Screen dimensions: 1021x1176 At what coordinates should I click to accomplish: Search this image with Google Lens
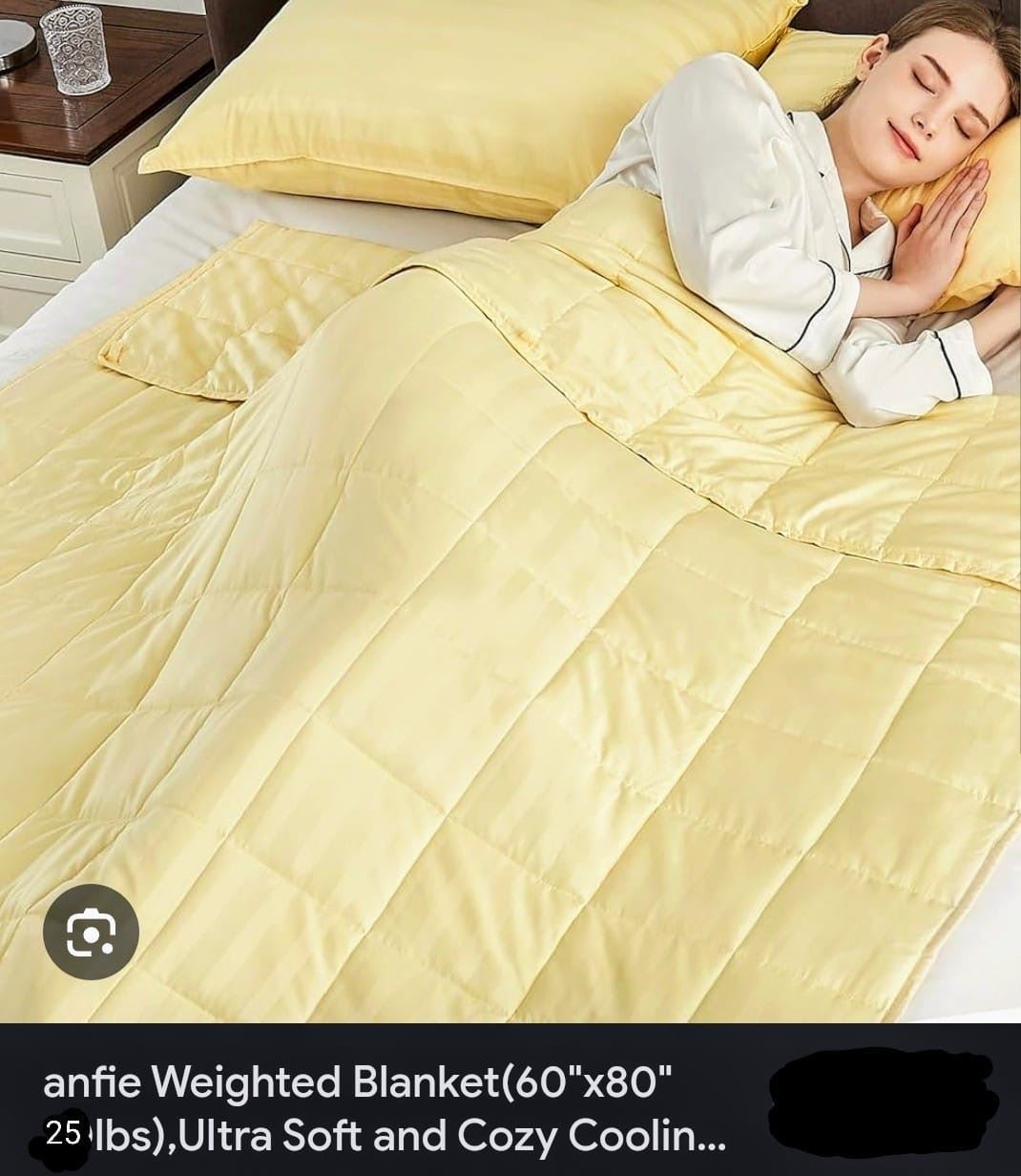(x=92, y=933)
